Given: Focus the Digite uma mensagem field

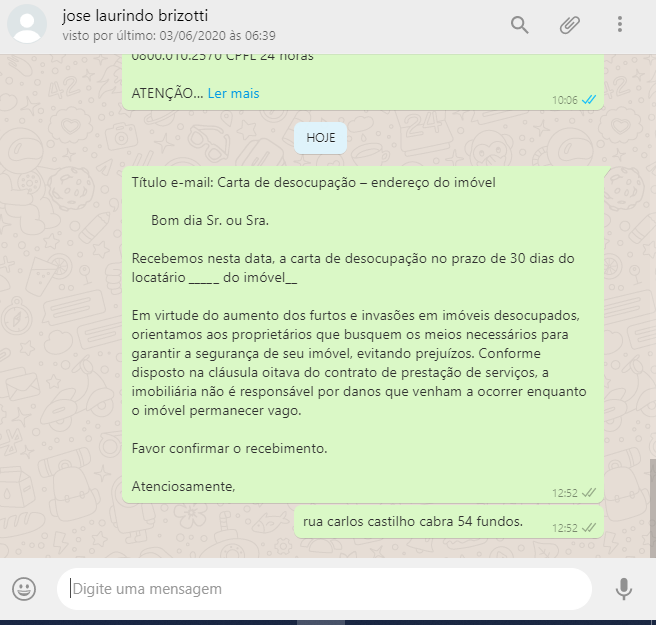Looking at the screenshot, I should coord(325,589).
